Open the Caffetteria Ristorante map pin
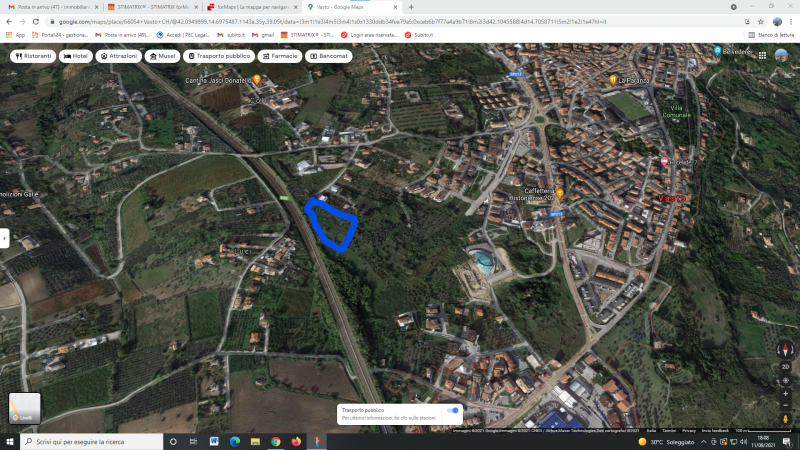 click(560, 193)
